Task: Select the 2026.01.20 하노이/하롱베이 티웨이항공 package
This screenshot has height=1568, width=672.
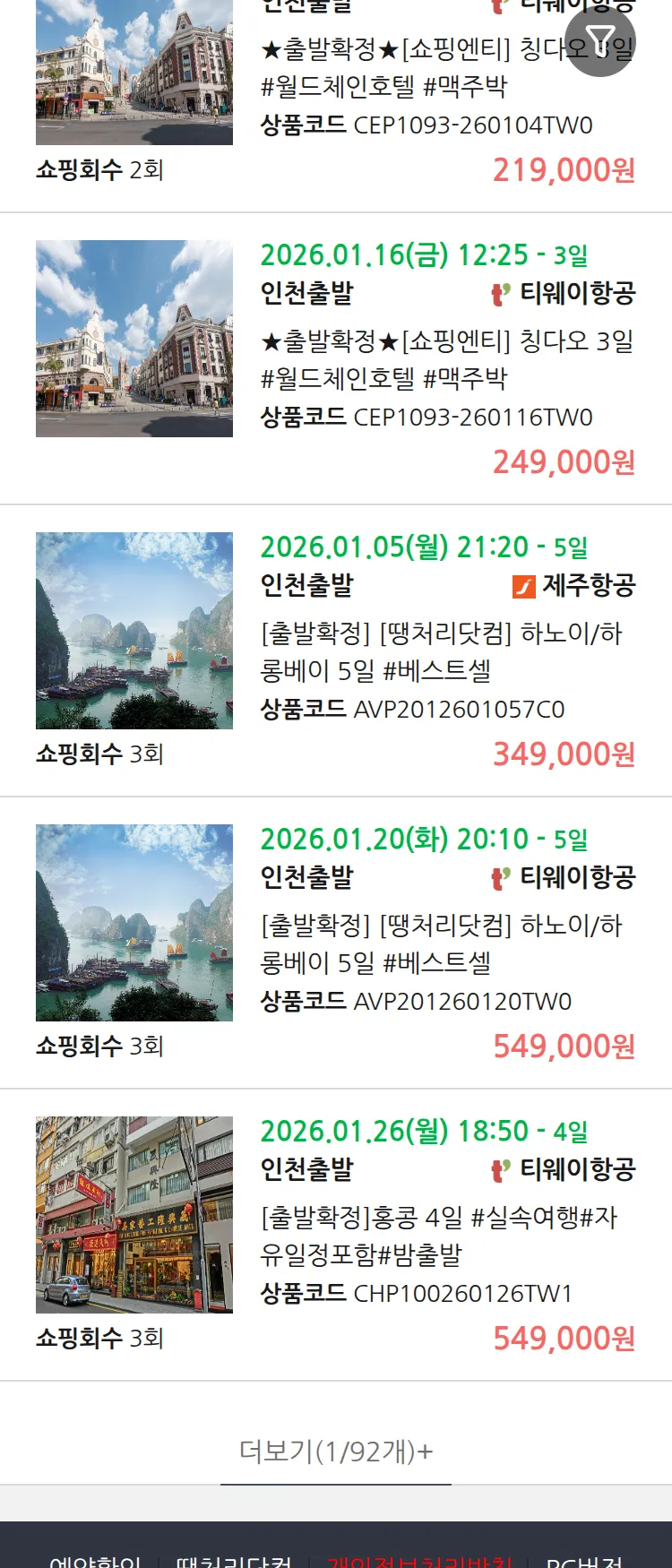Action: pos(446,943)
